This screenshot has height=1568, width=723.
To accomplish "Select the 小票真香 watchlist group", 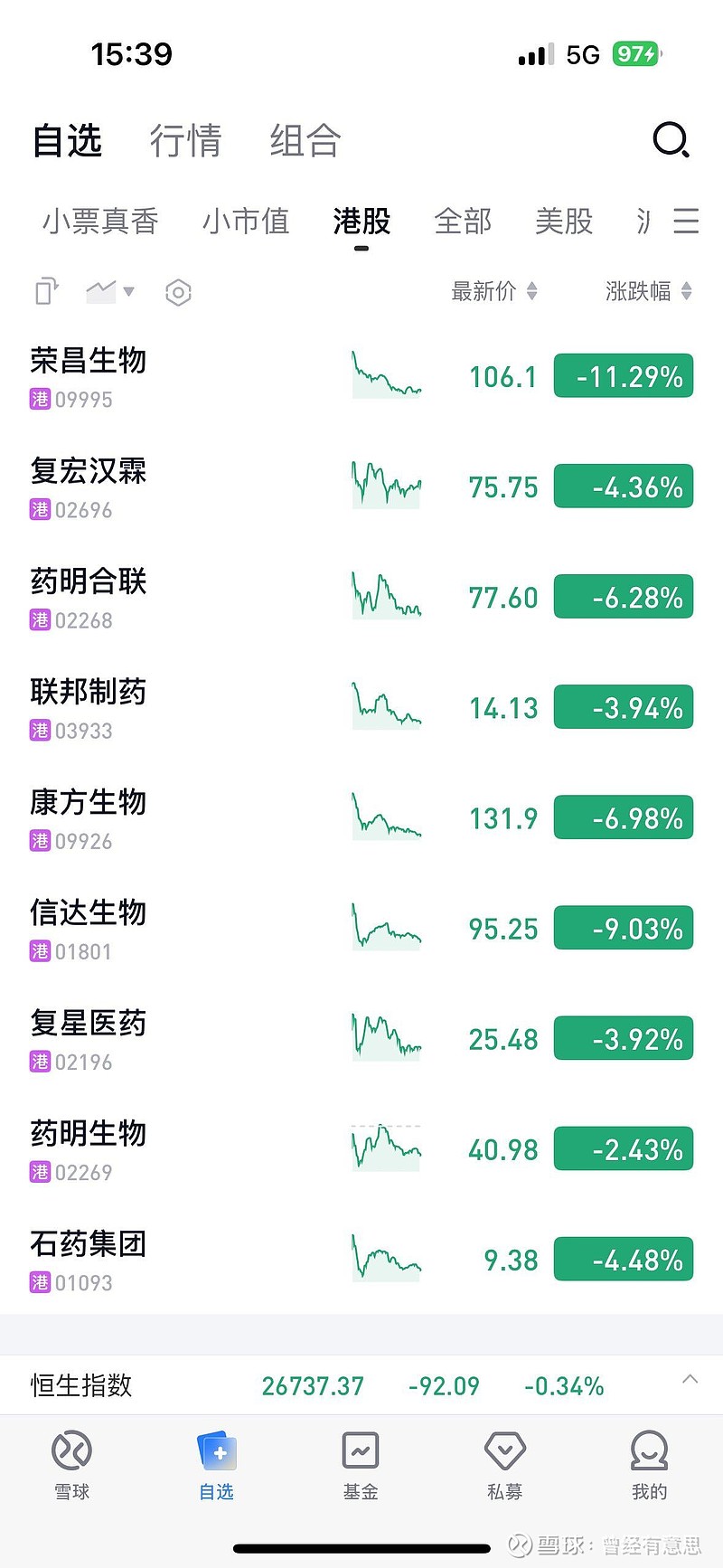I will (x=100, y=221).
